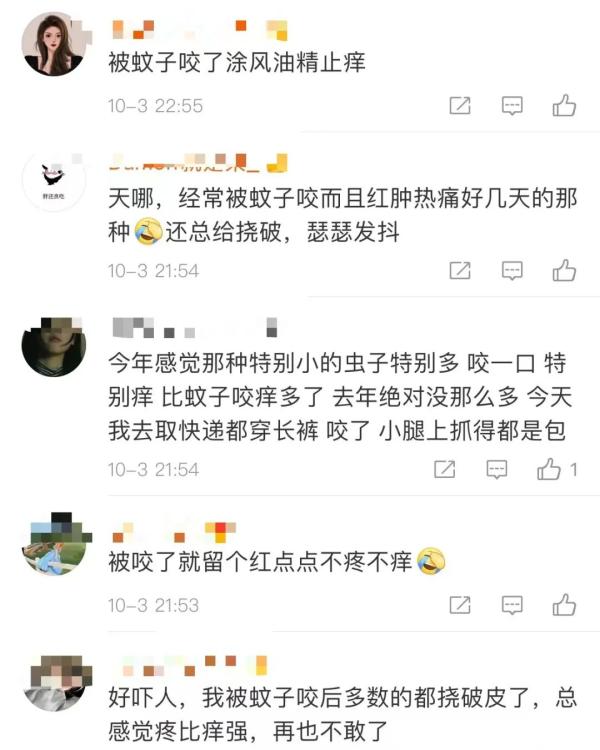Like the 留个红点点不疼不痒 comment
Screen dimensions: 600x750
[564, 605]
